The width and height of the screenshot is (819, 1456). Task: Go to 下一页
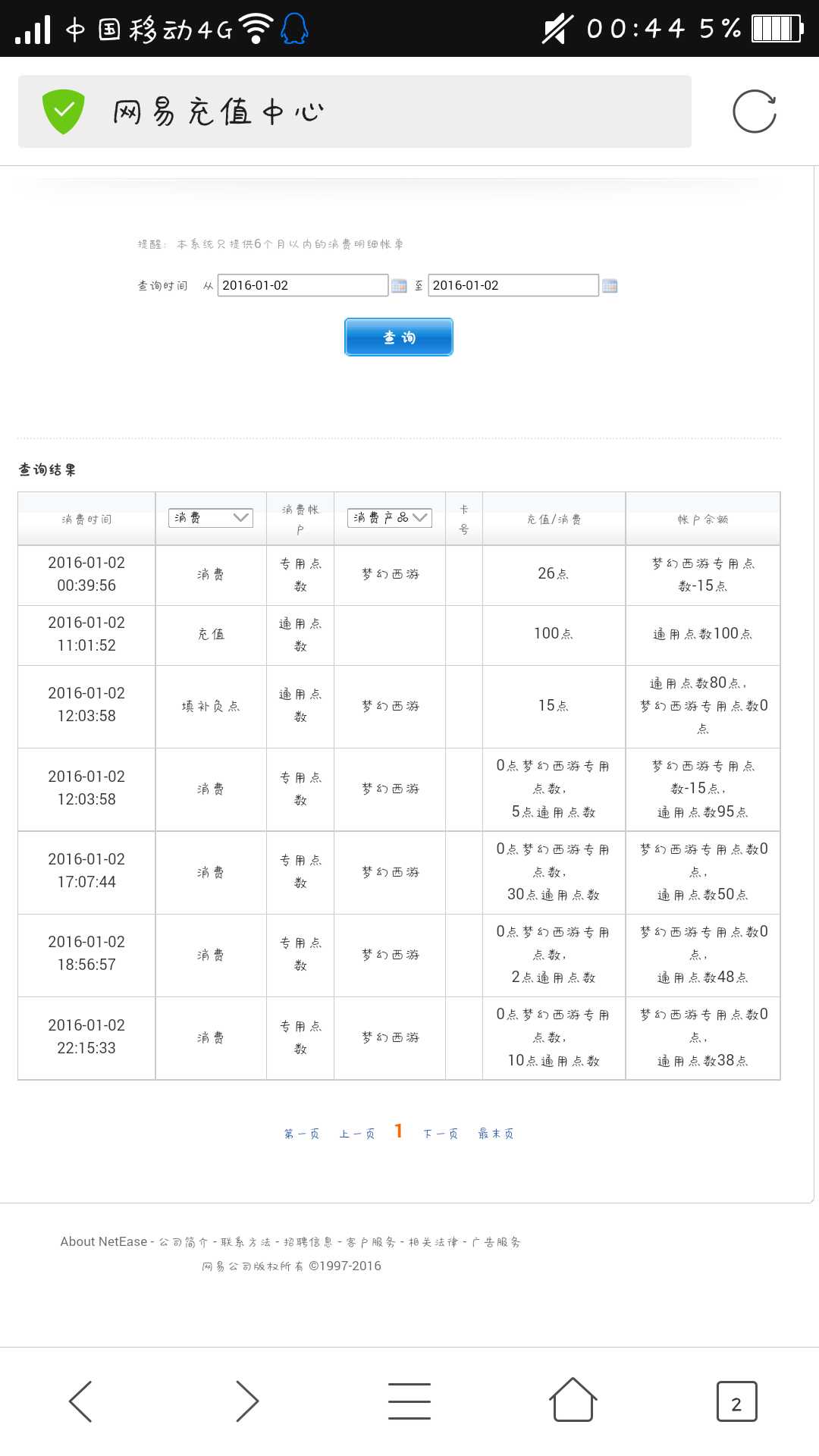[x=441, y=1134]
